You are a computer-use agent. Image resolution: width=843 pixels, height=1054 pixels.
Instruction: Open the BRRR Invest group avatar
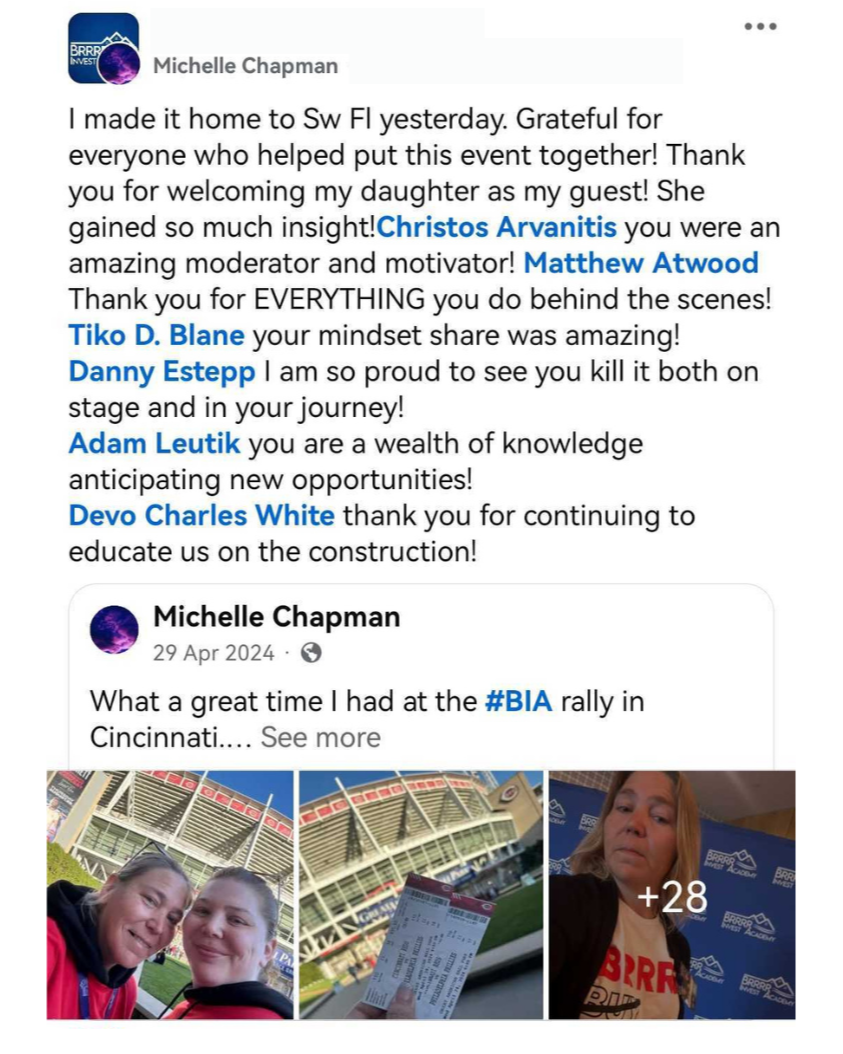point(103,48)
